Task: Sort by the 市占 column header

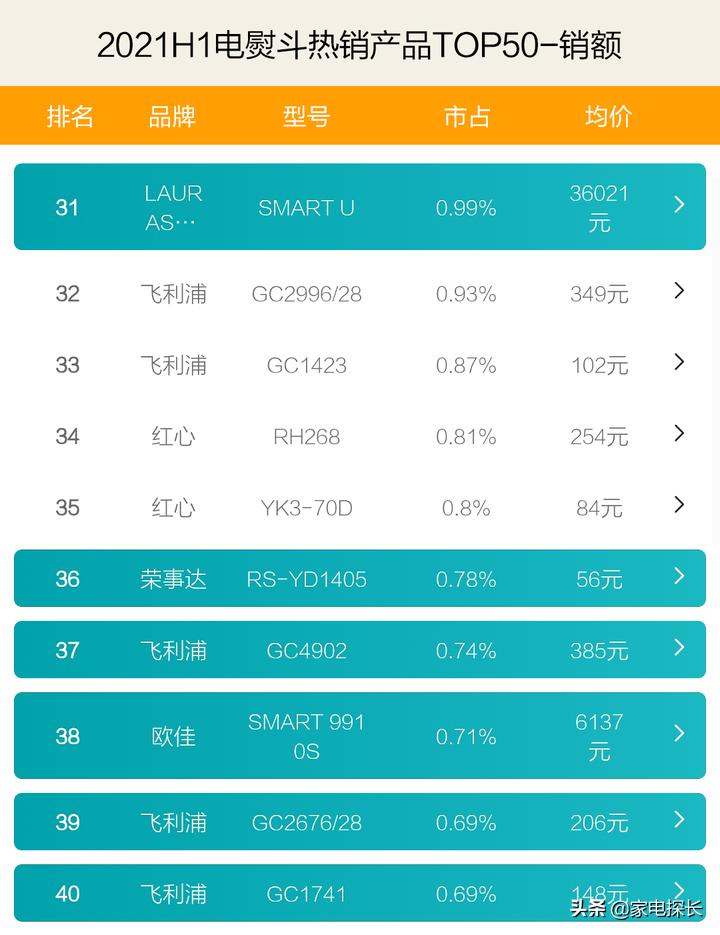Action: tap(465, 116)
